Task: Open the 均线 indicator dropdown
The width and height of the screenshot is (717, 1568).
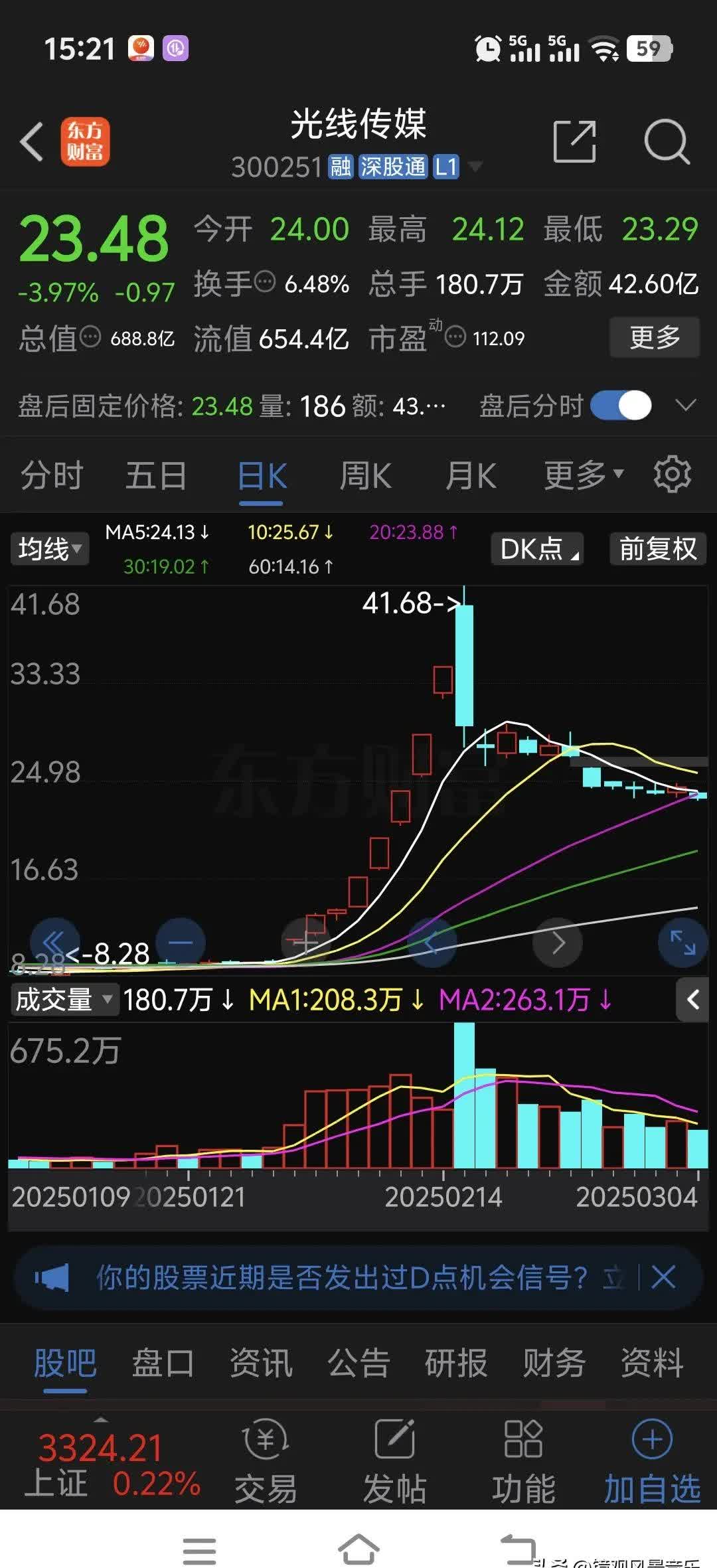Action: pos(49,549)
